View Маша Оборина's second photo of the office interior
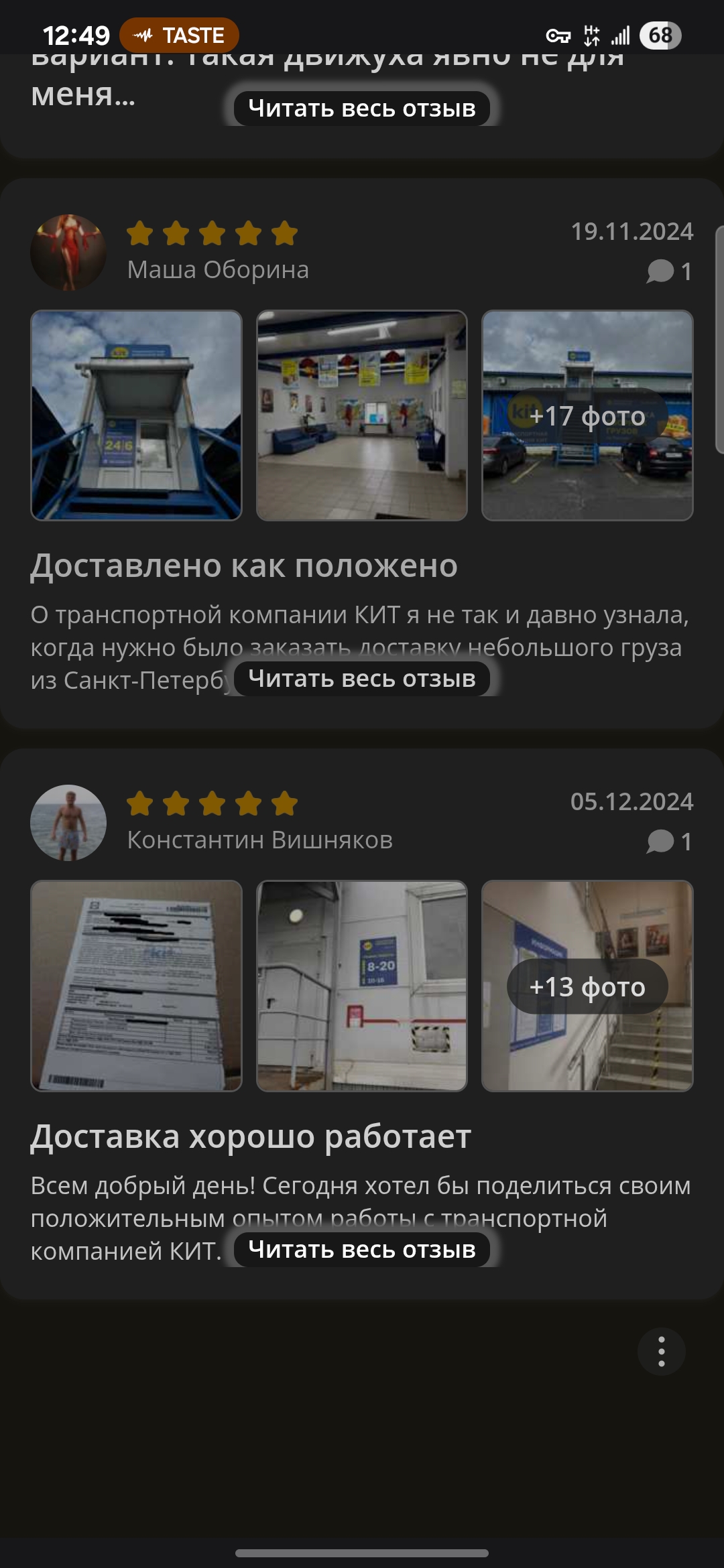 (x=362, y=415)
